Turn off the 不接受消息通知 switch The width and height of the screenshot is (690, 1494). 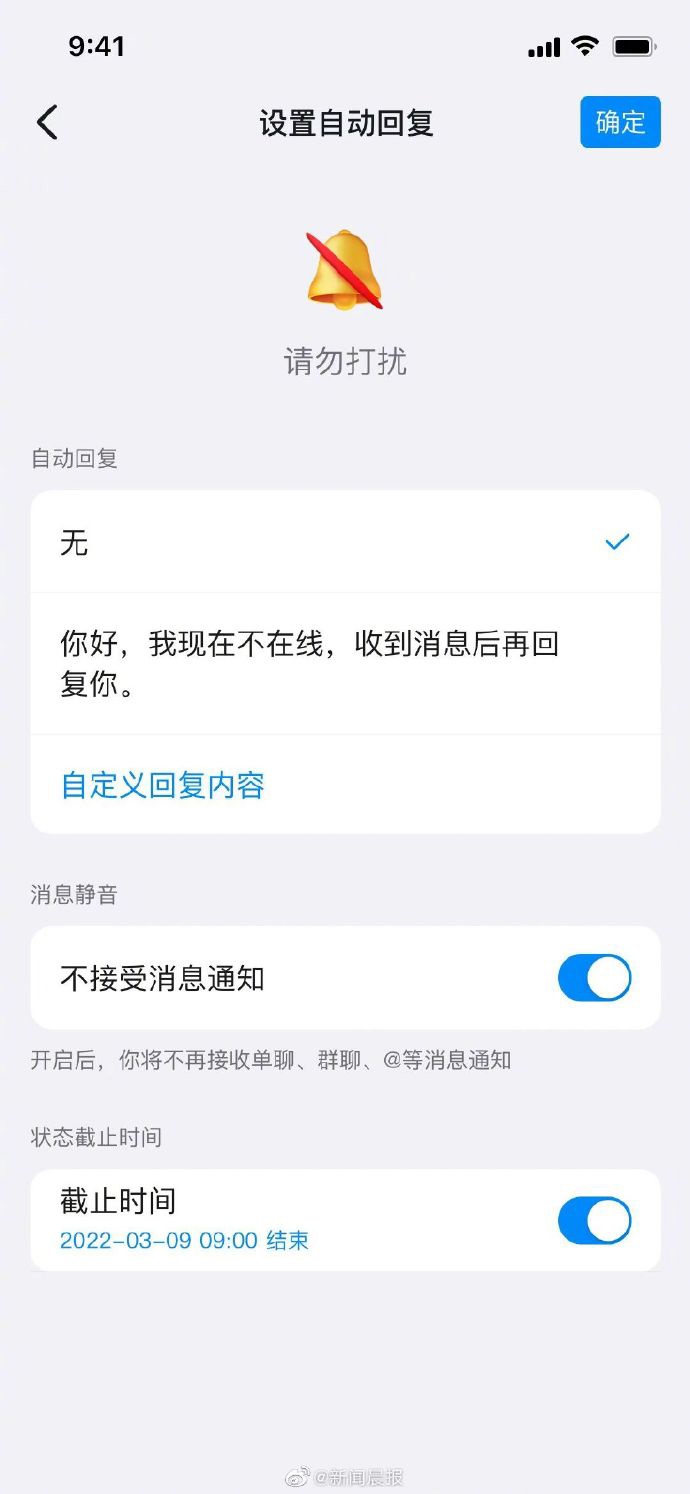point(594,978)
